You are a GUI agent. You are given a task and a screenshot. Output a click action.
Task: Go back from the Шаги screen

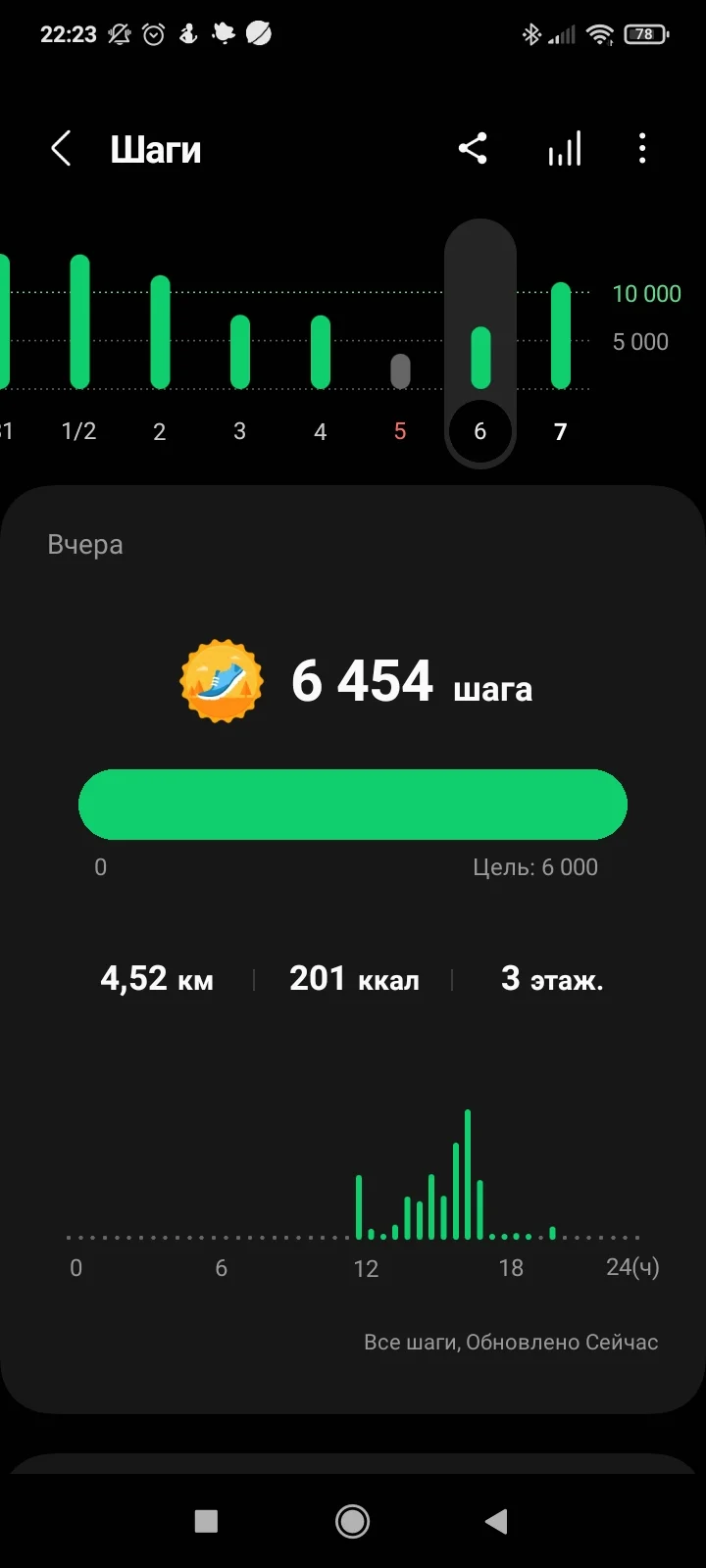61,150
